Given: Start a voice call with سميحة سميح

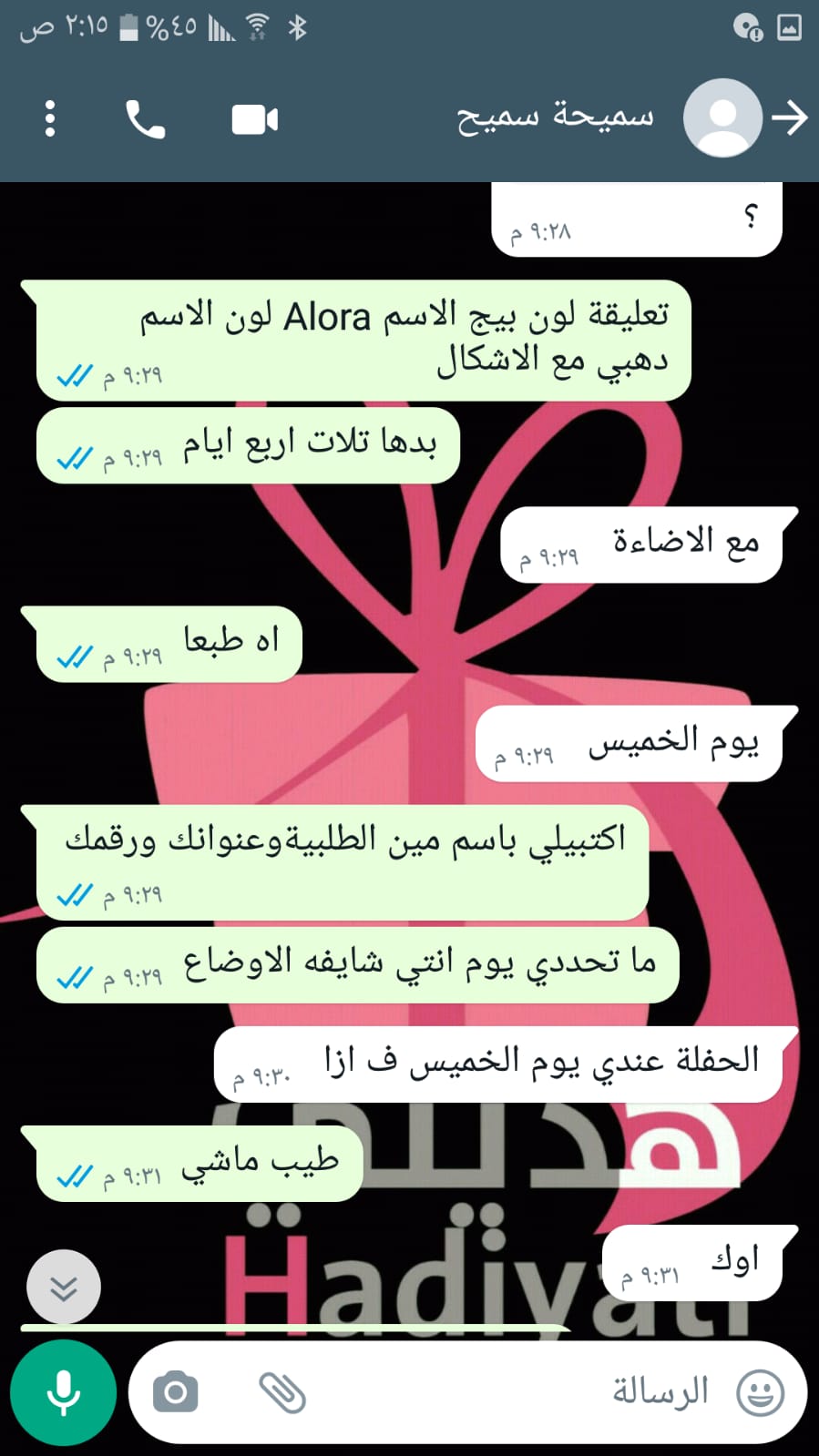Looking at the screenshot, I should [145, 119].
